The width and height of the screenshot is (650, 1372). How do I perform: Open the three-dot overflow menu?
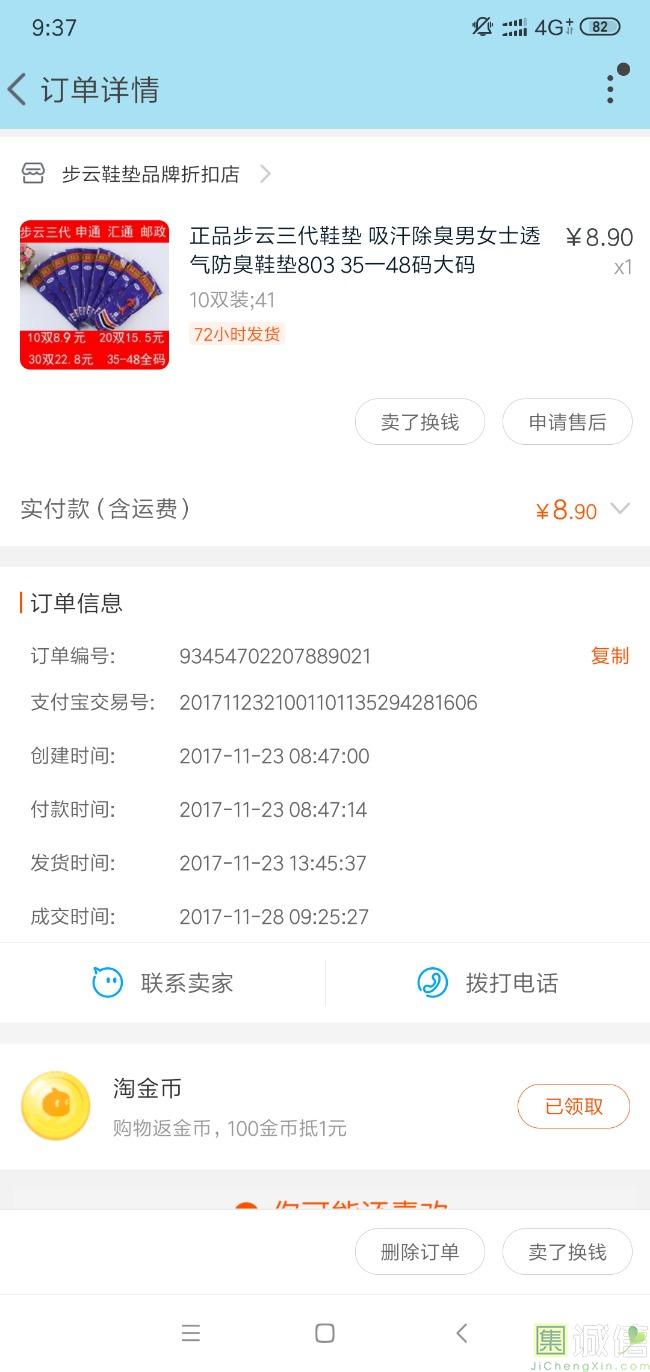(x=610, y=90)
